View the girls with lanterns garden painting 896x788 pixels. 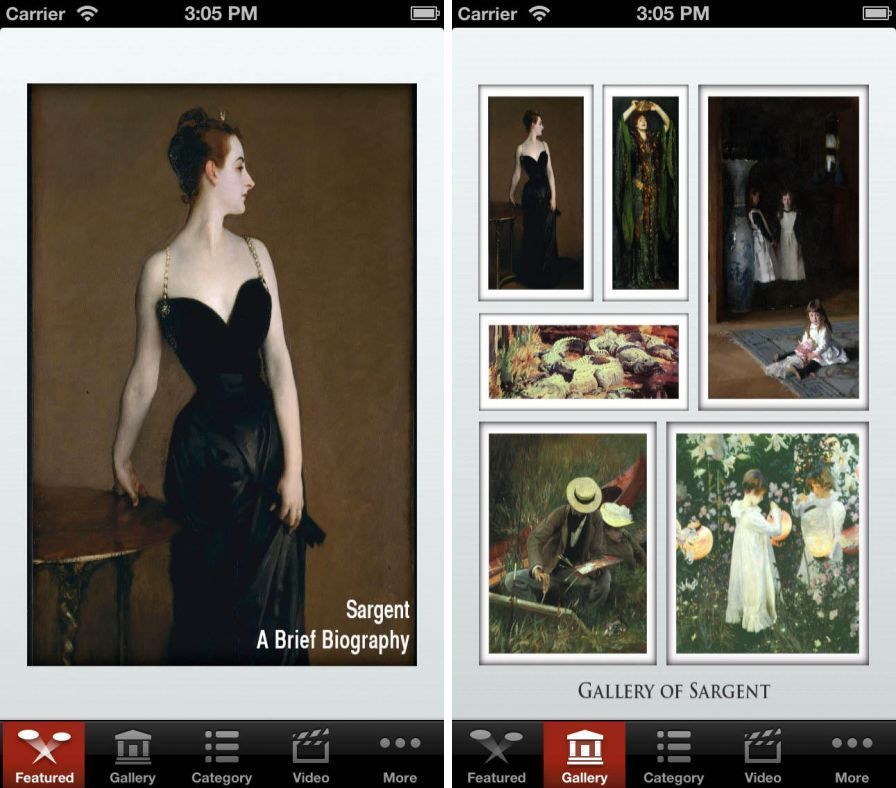click(x=767, y=543)
